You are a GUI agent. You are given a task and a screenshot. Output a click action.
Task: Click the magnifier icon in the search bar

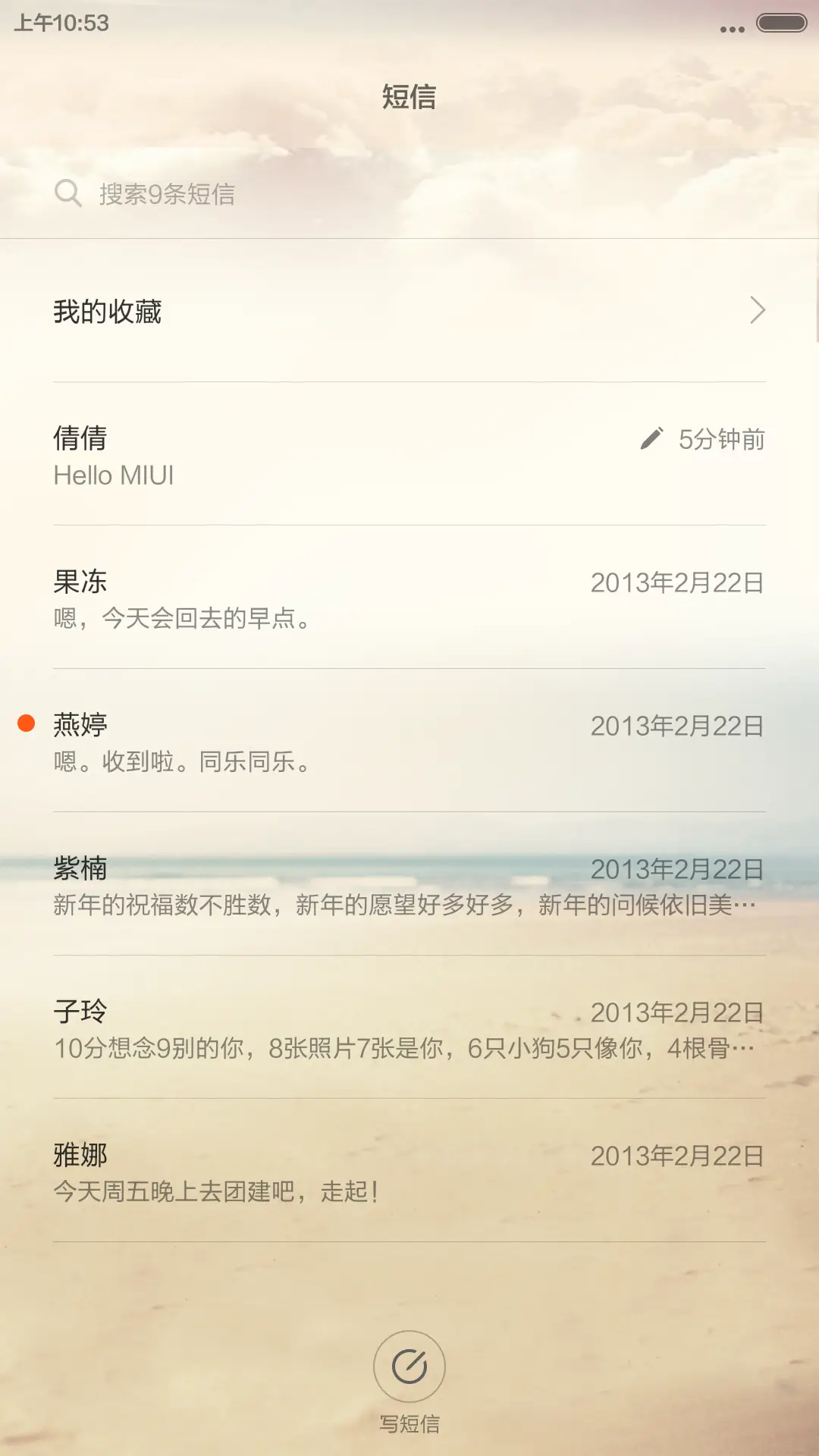point(69,193)
